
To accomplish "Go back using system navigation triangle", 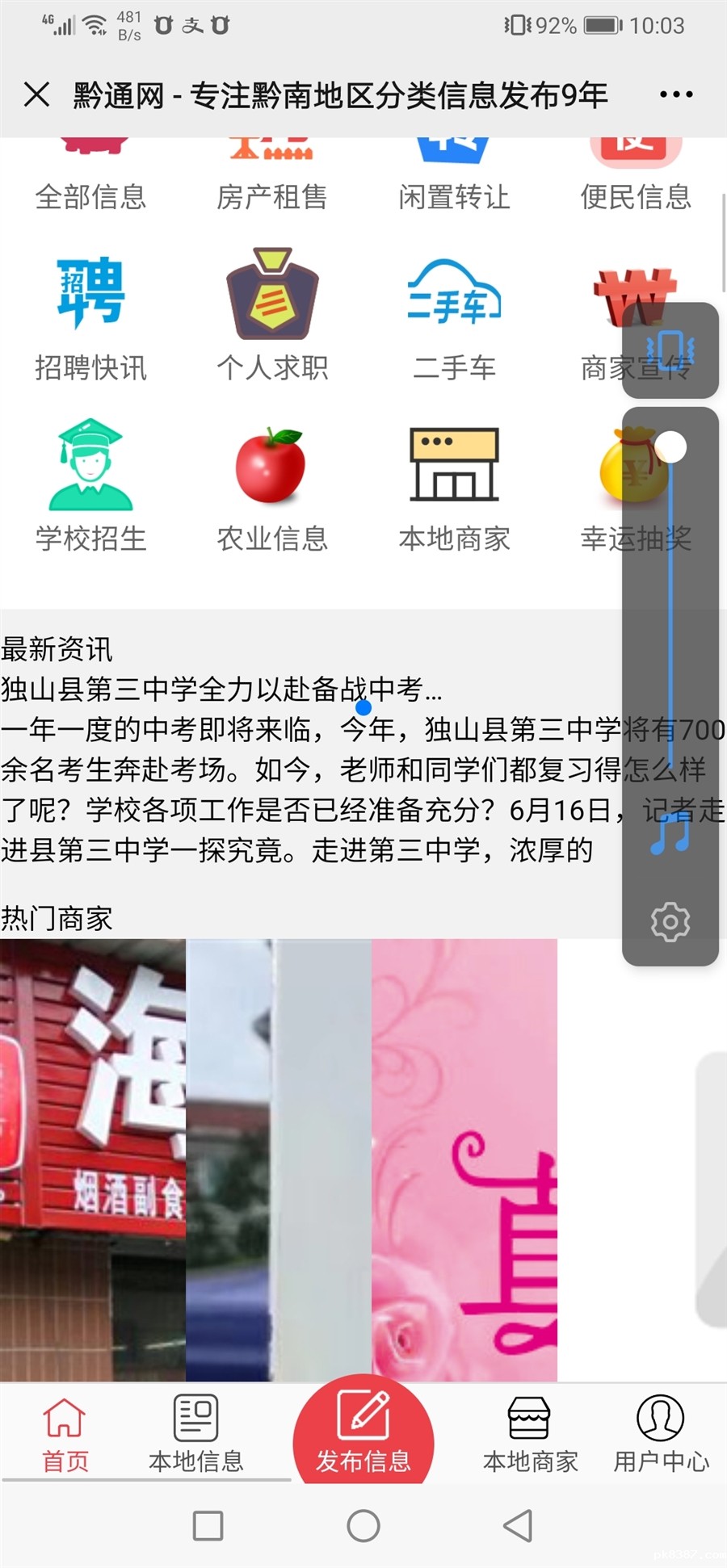I will 518,1525.
